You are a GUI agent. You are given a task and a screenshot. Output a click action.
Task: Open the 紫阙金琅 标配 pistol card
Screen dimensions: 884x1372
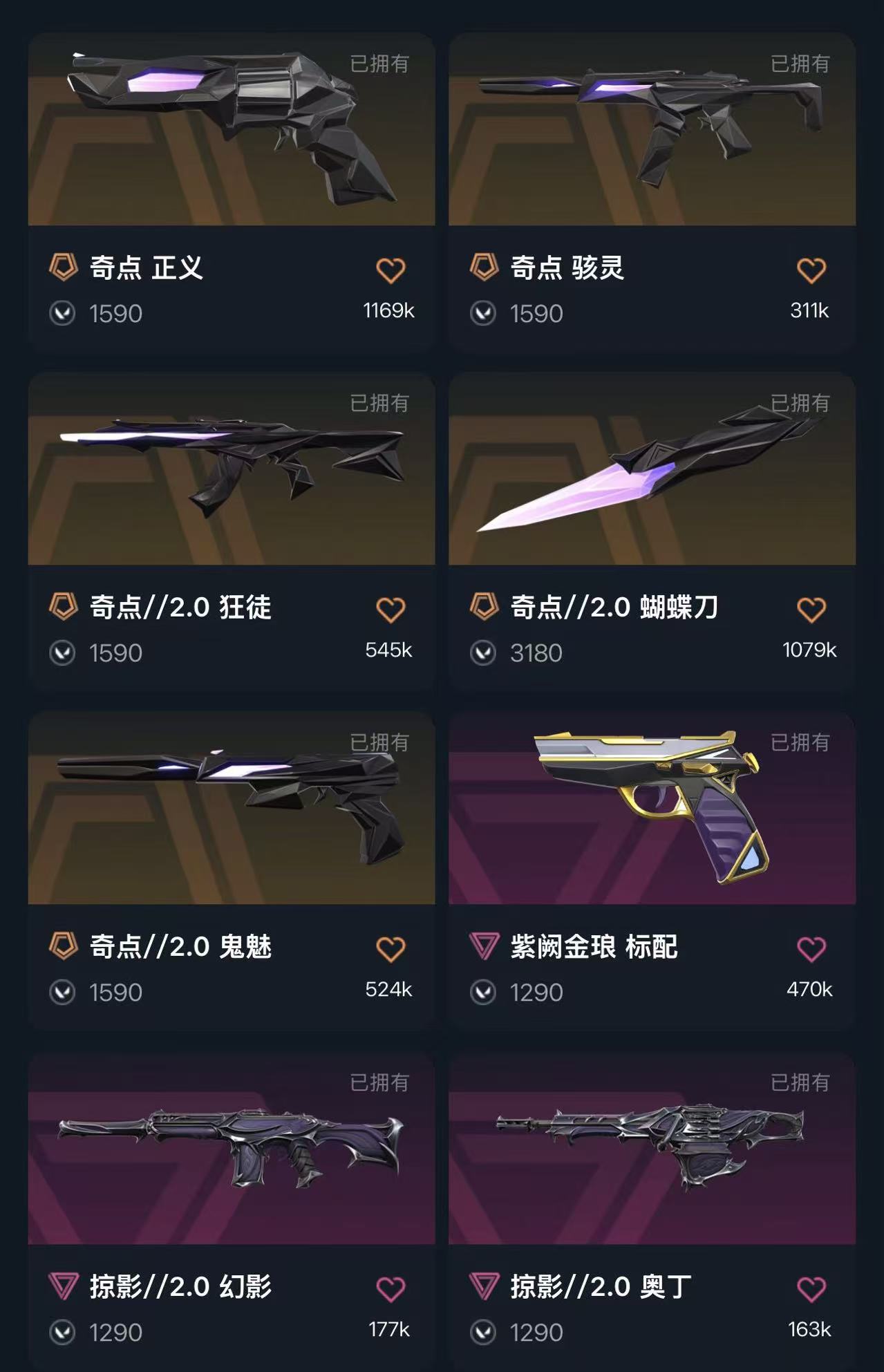coord(652,809)
